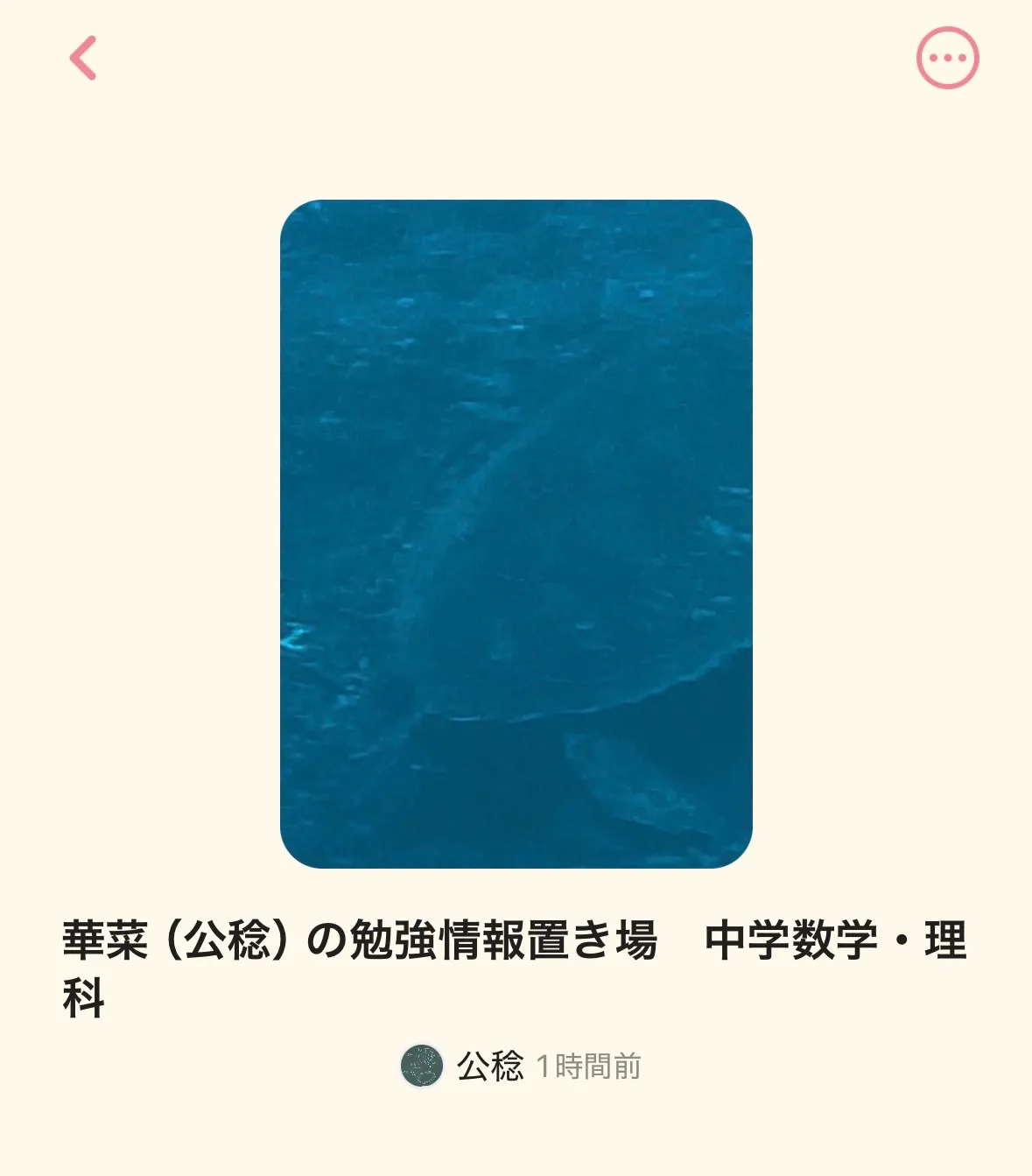Go back using the pink arrow
Viewport: 1032px width, 1176px height.
[83, 59]
